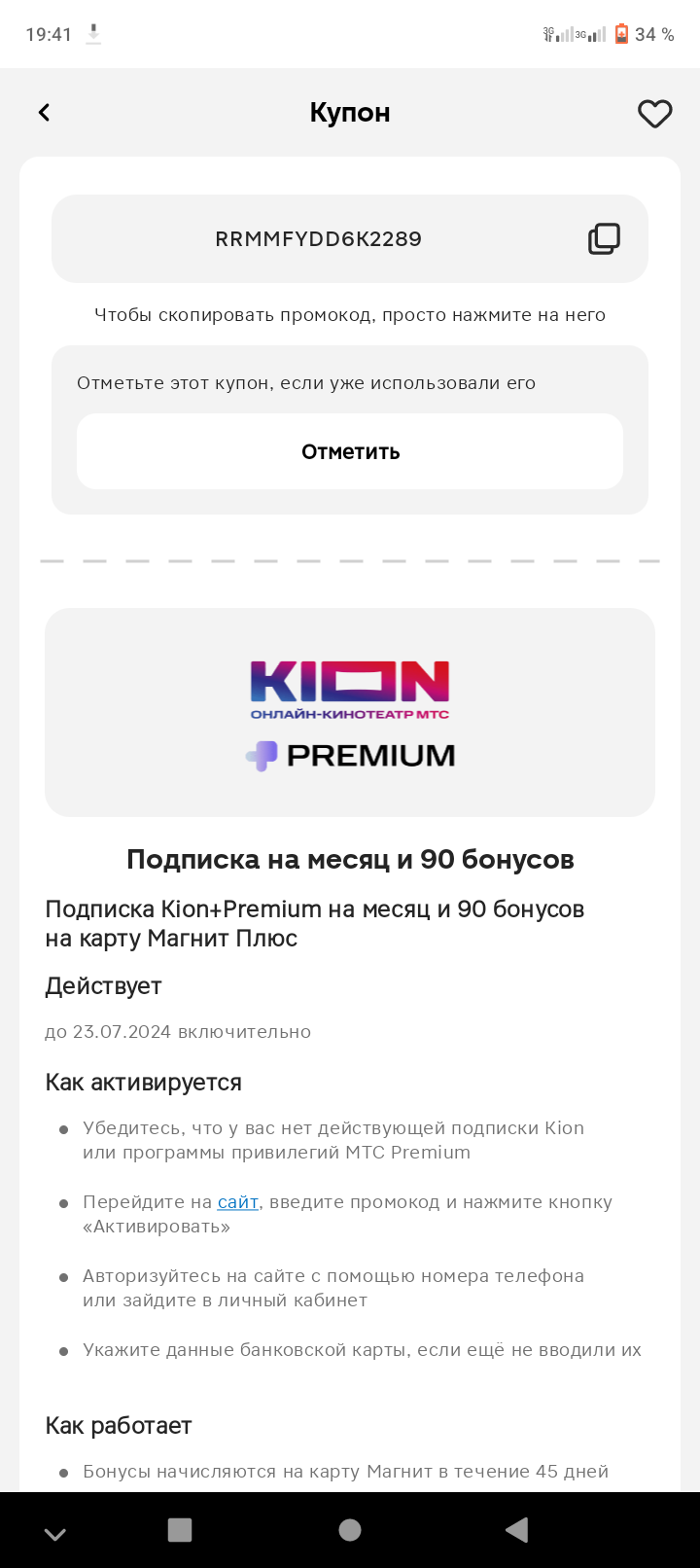
Task: Add this coupon to favorites with heart
Action: click(x=654, y=114)
